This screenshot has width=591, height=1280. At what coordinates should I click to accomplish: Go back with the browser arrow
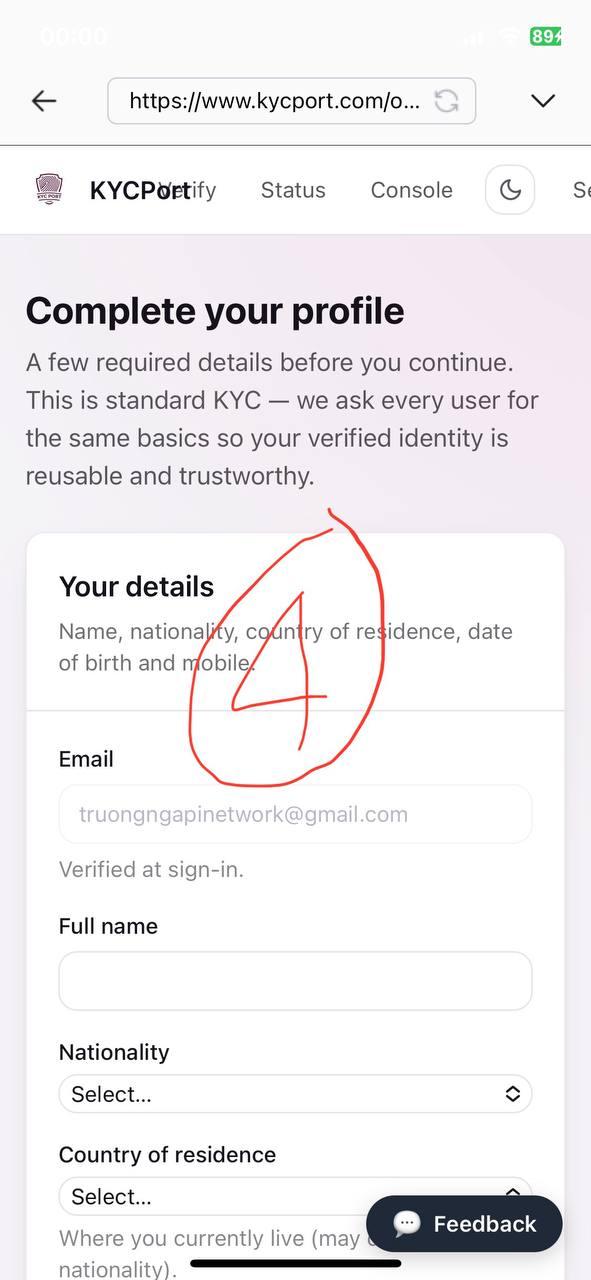[x=44, y=100]
